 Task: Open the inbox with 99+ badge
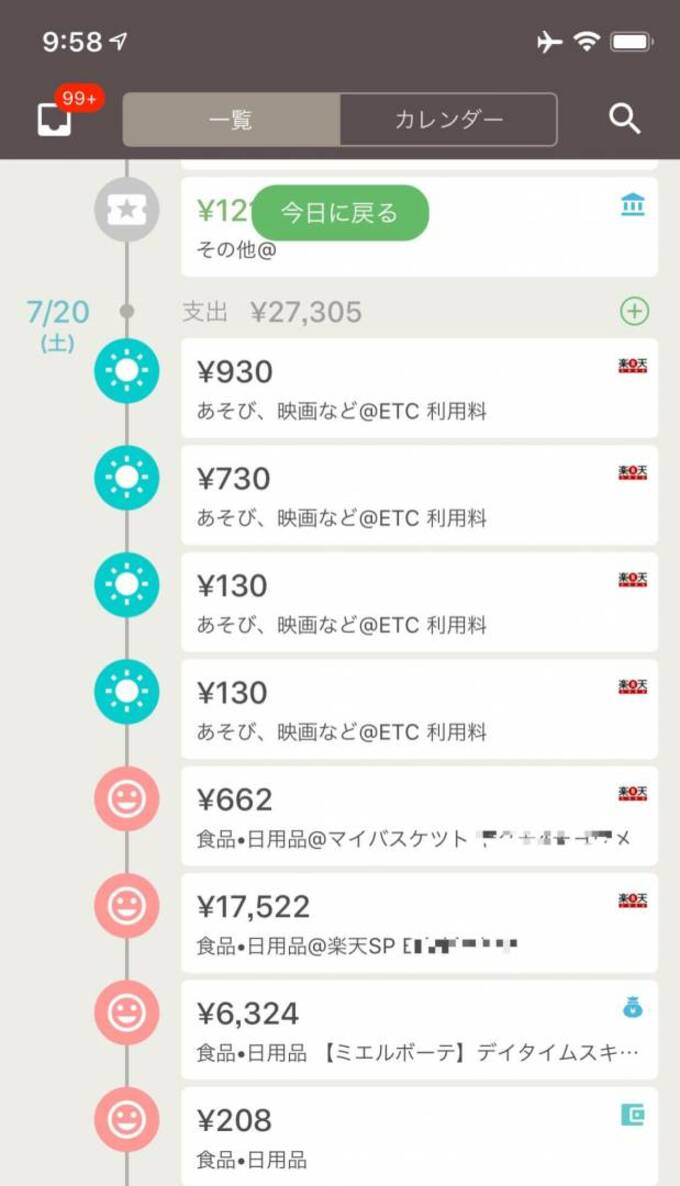(55, 120)
